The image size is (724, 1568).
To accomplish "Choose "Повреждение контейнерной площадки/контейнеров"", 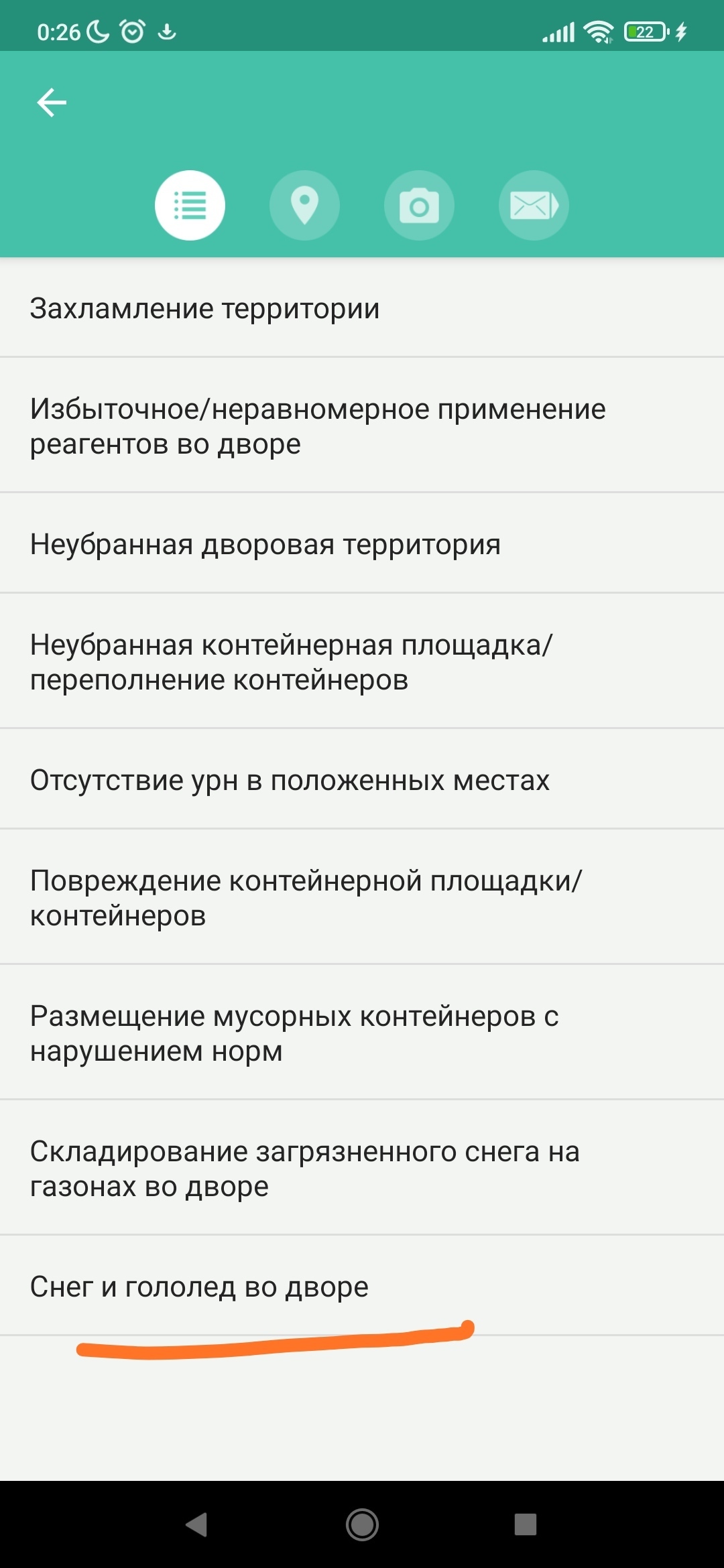I will (x=362, y=897).
